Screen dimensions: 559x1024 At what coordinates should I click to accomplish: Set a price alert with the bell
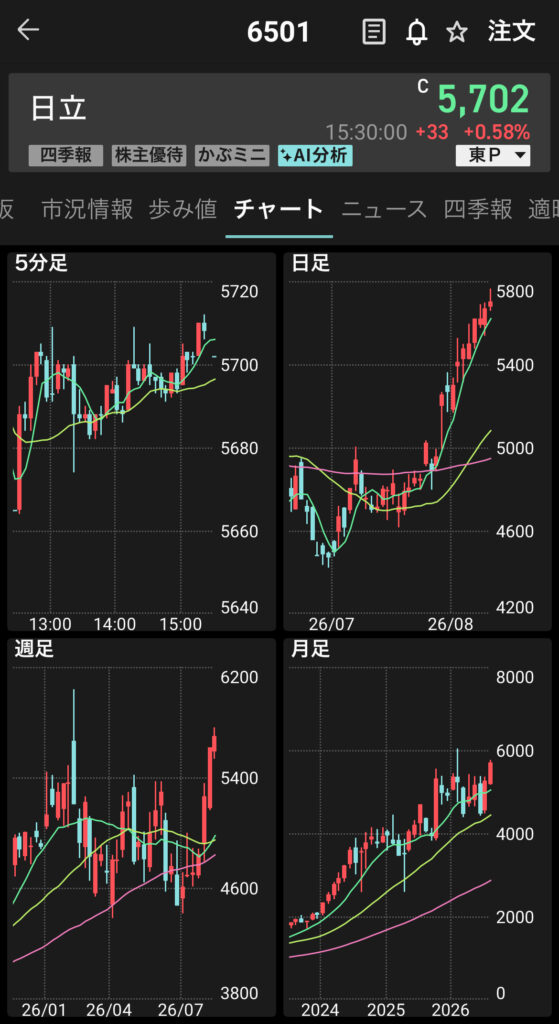click(416, 31)
